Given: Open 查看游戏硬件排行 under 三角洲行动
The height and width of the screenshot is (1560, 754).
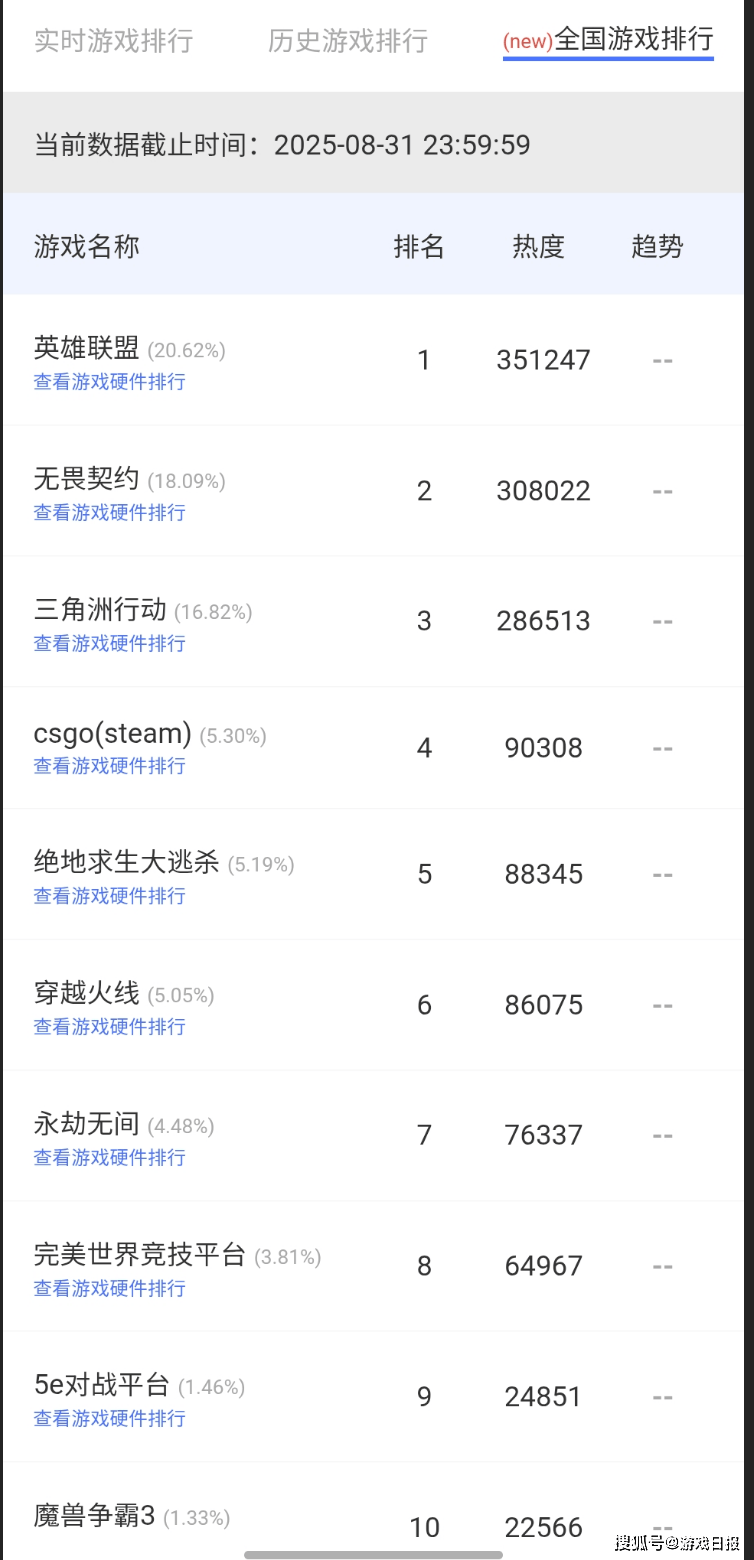Looking at the screenshot, I should 109,644.
